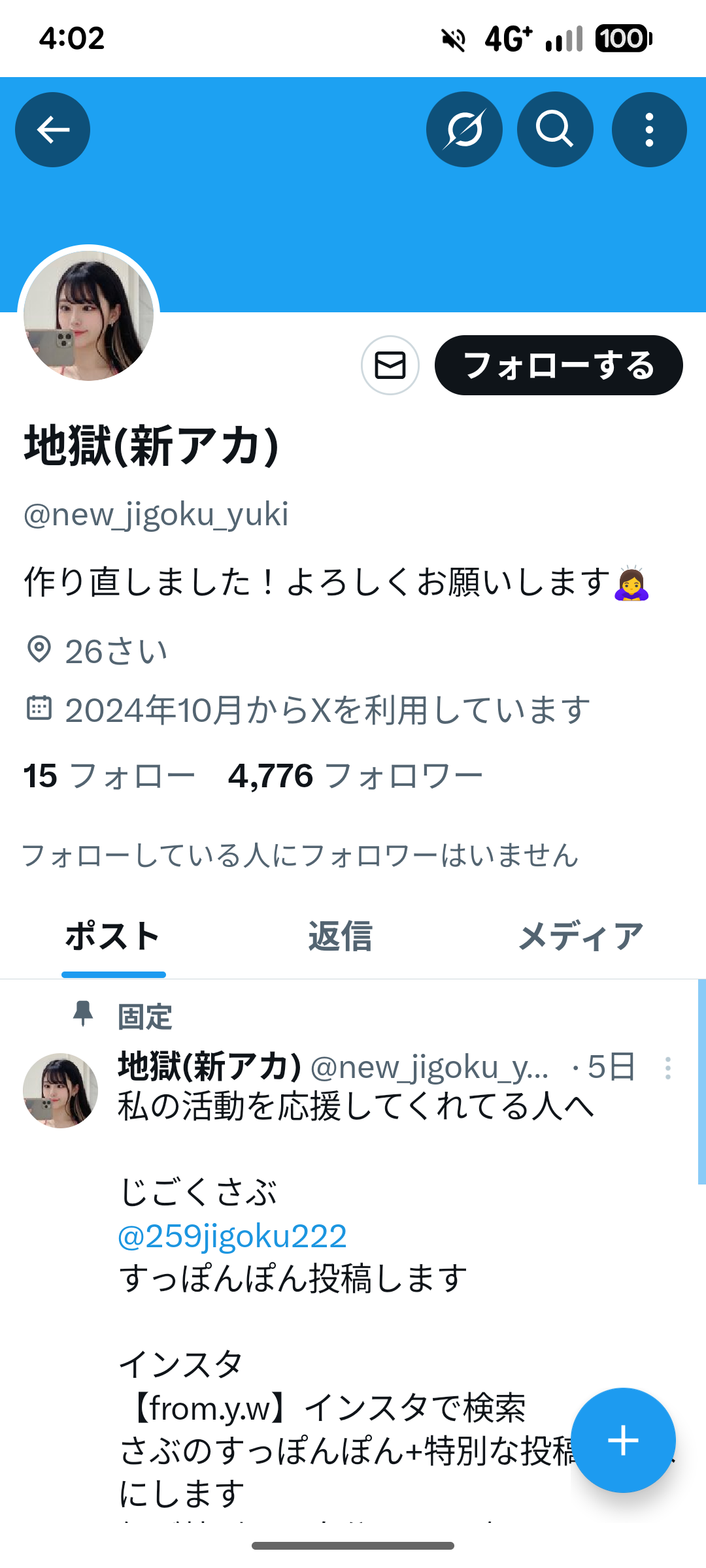The image size is (706, 1568).
Task: Go back using the arrow button
Action: (52, 129)
